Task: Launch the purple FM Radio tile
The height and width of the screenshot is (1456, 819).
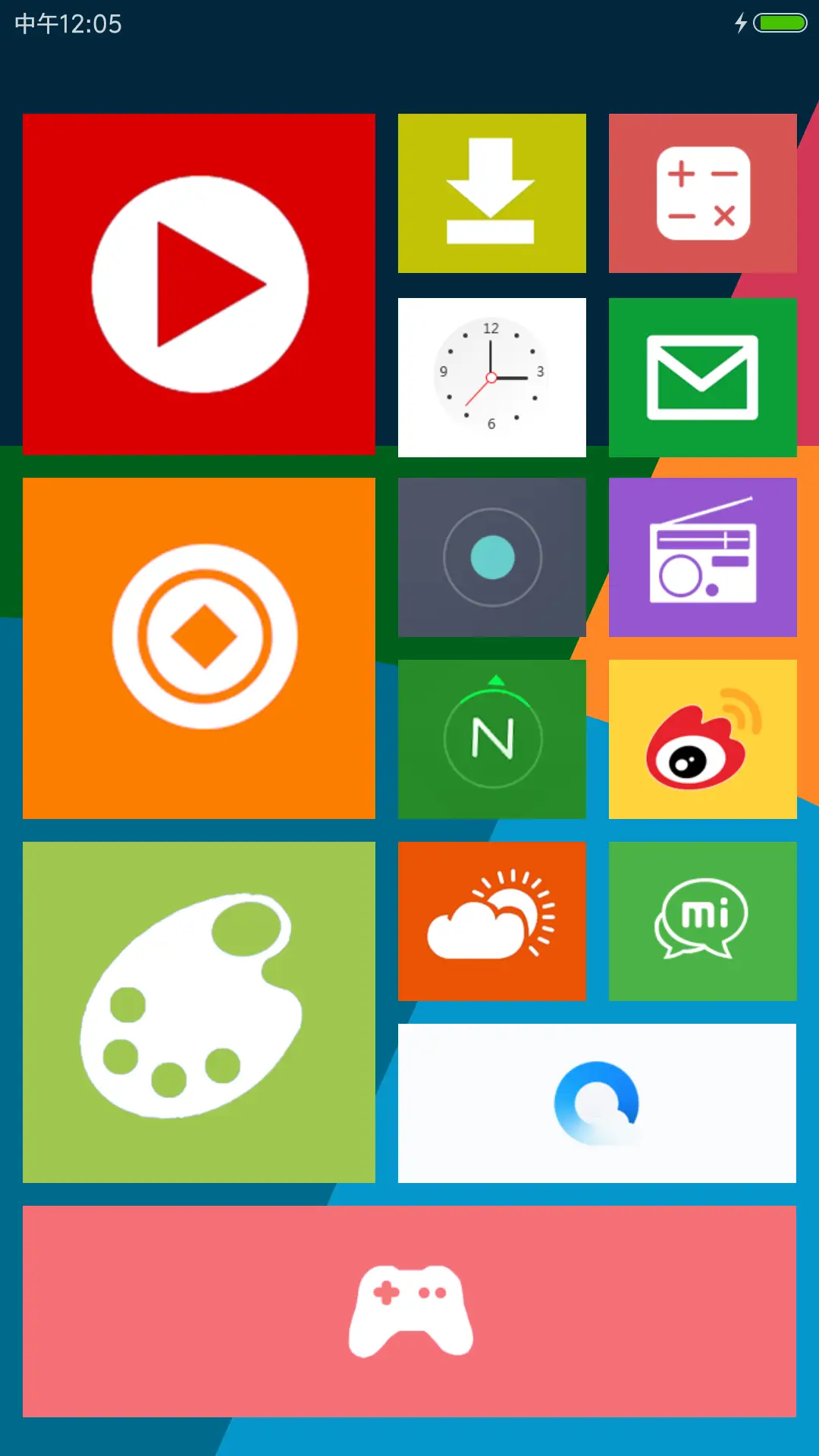Action: point(702,557)
